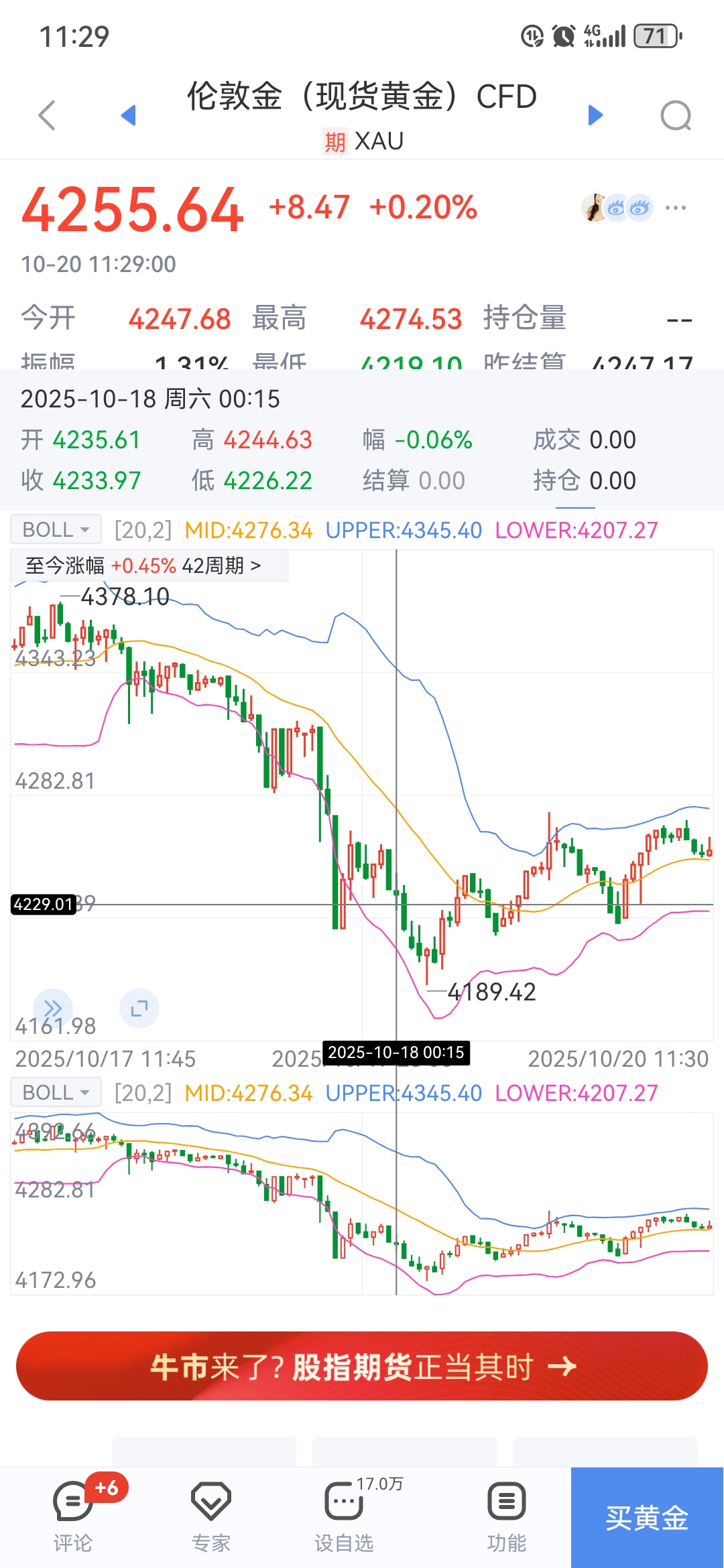This screenshot has width=724, height=1568.
Task: Toggle the first Weibo eye watcher icon
Action: 617,208
